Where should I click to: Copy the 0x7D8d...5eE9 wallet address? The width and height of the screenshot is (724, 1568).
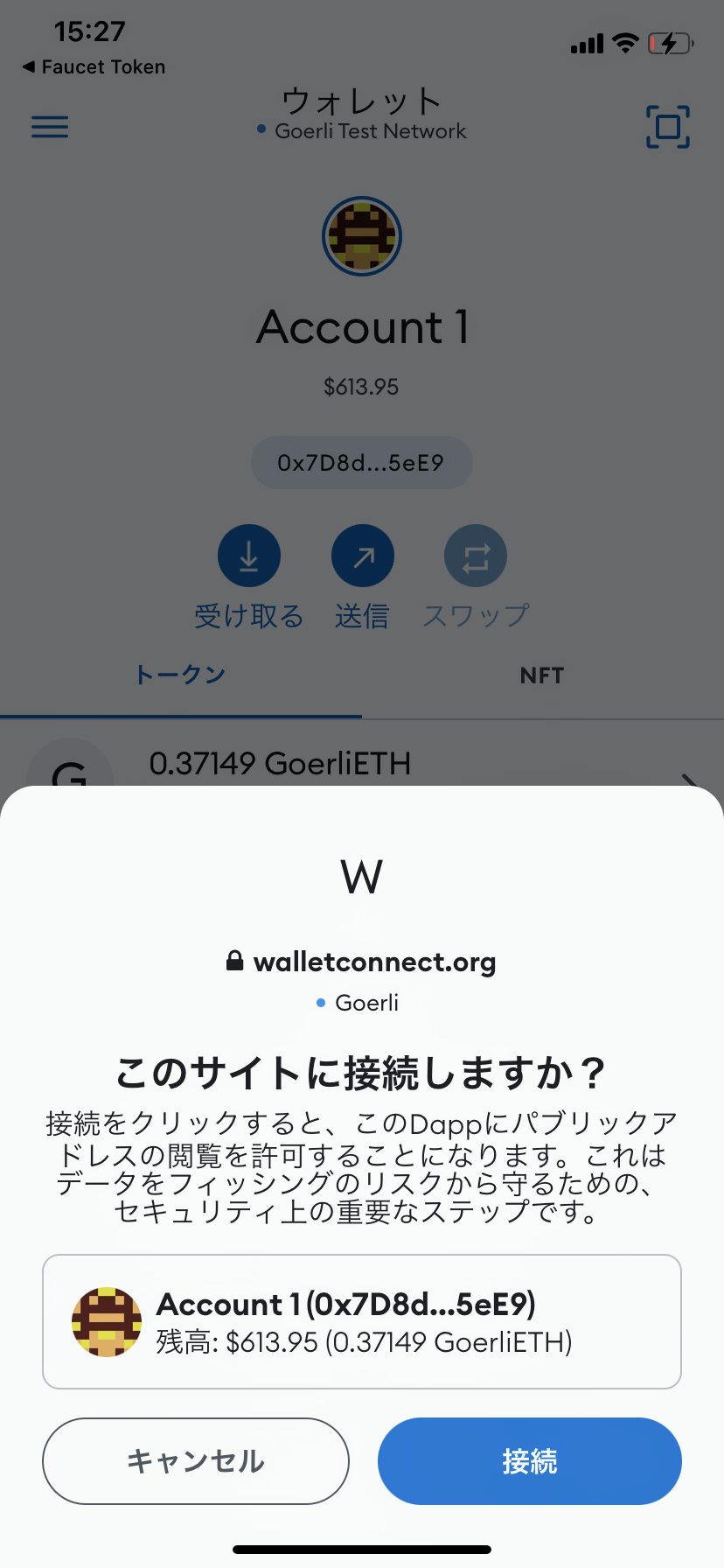click(361, 462)
